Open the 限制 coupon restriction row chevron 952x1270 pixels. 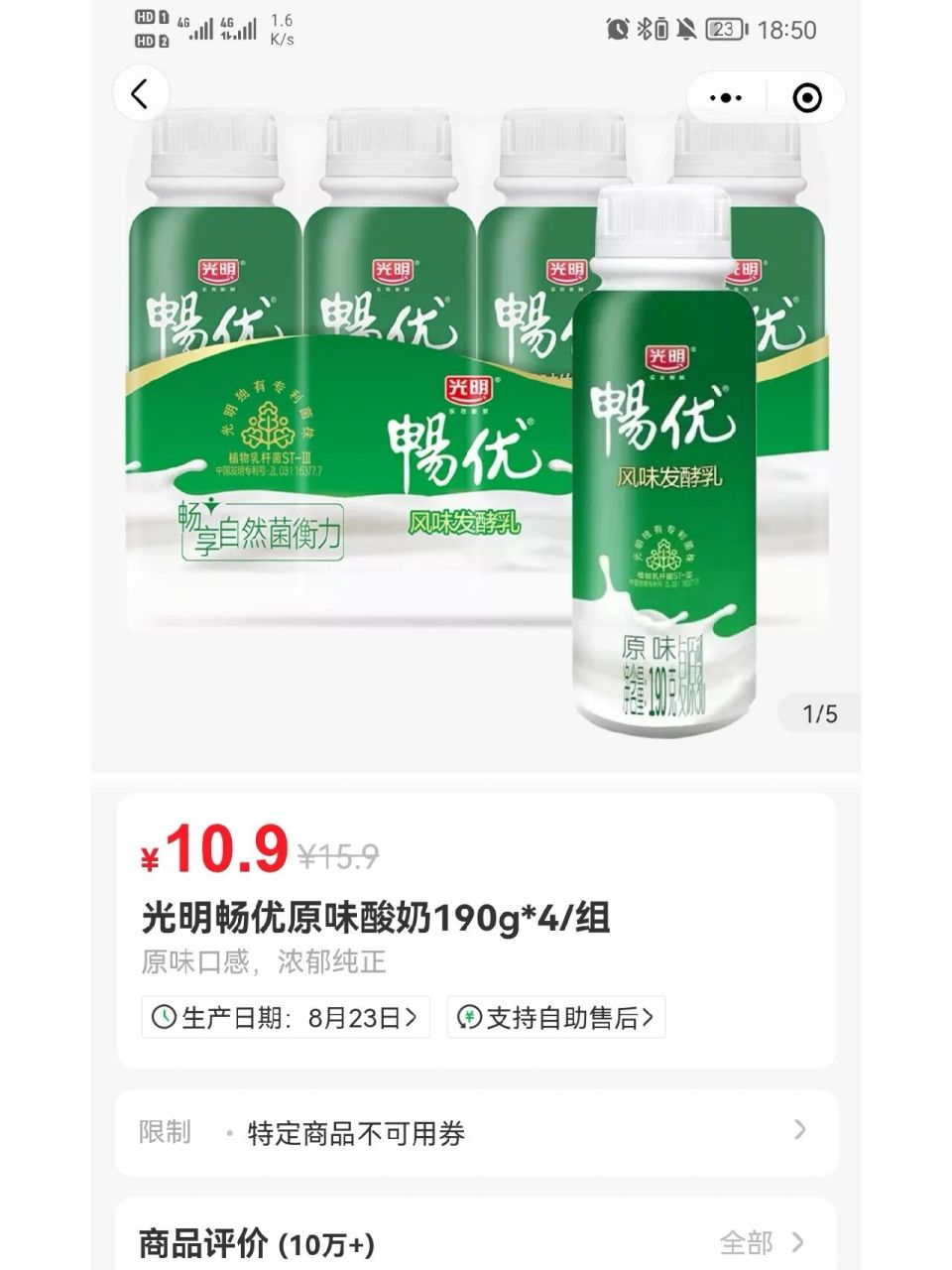pyautogui.click(x=801, y=1132)
